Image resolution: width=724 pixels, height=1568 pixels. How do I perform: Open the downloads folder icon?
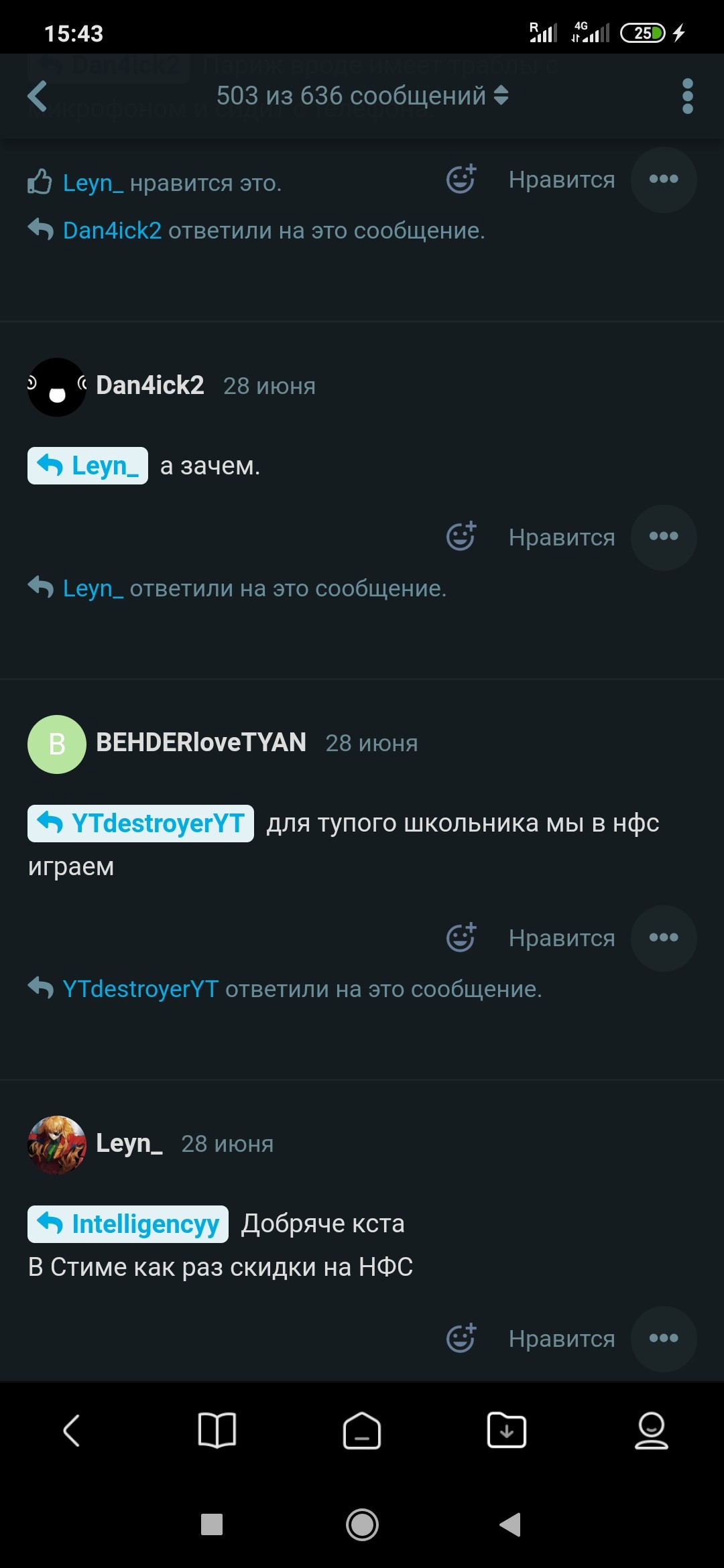[507, 1430]
